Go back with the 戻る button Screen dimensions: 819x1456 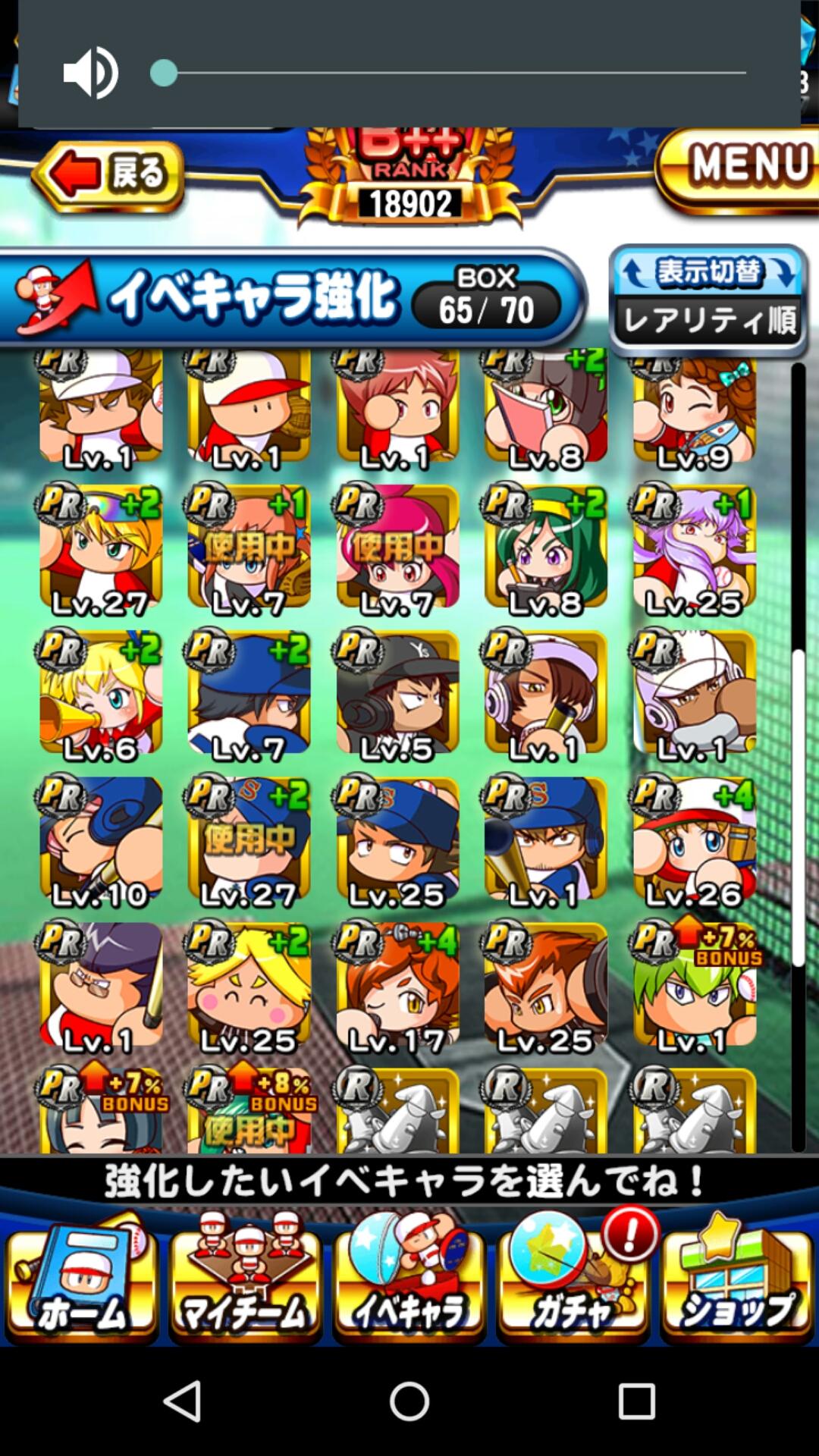pos(110,176)
